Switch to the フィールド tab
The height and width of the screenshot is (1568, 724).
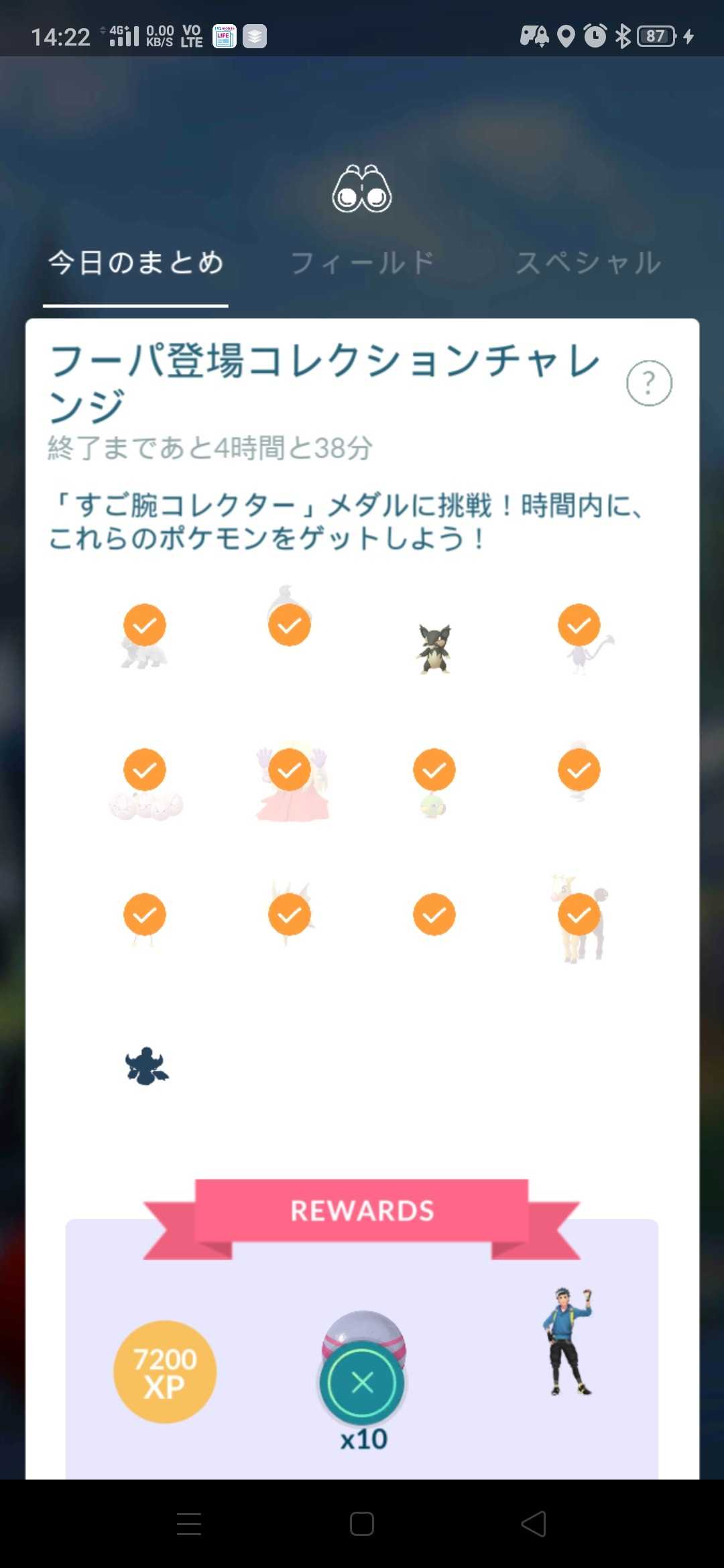coord(362,263)
